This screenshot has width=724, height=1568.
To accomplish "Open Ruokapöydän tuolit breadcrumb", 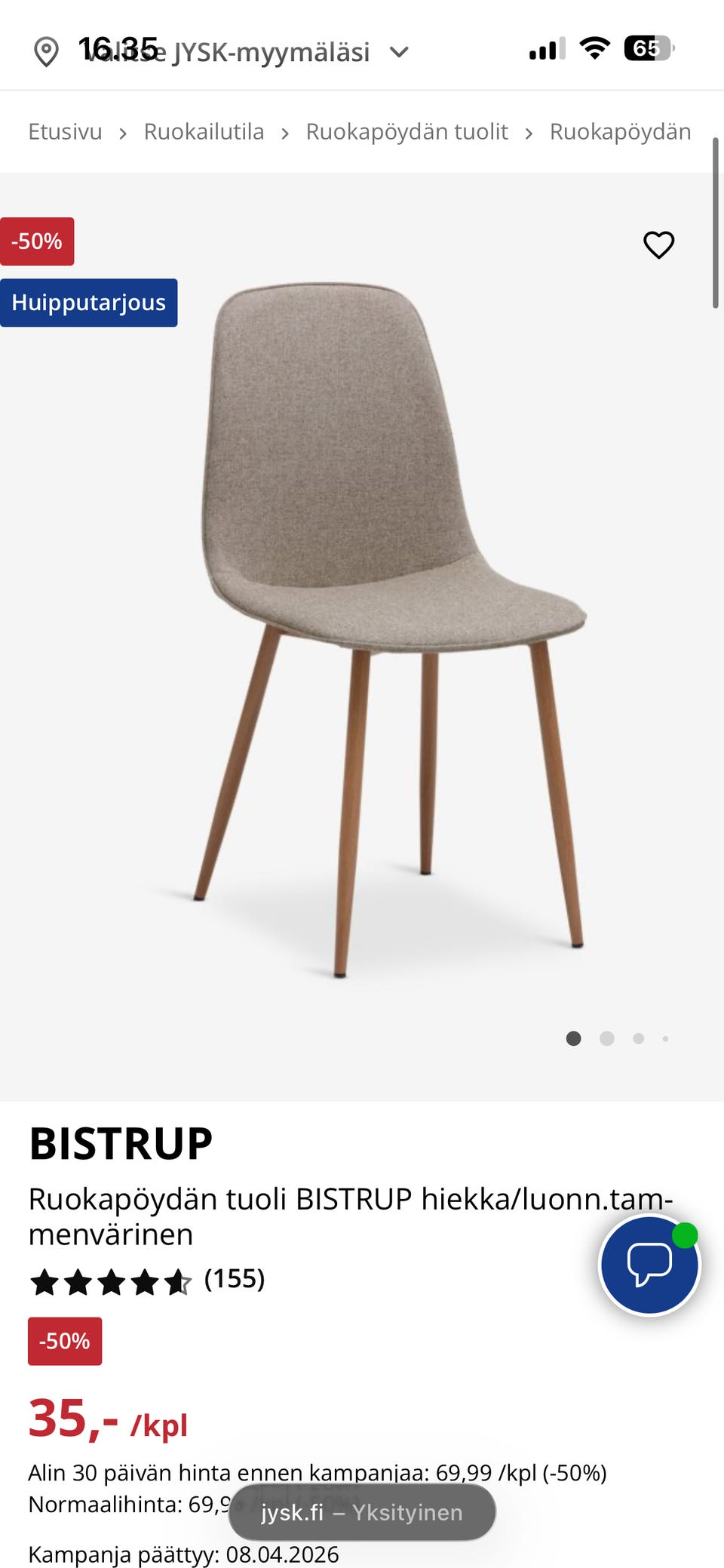I will click(406, 131).
